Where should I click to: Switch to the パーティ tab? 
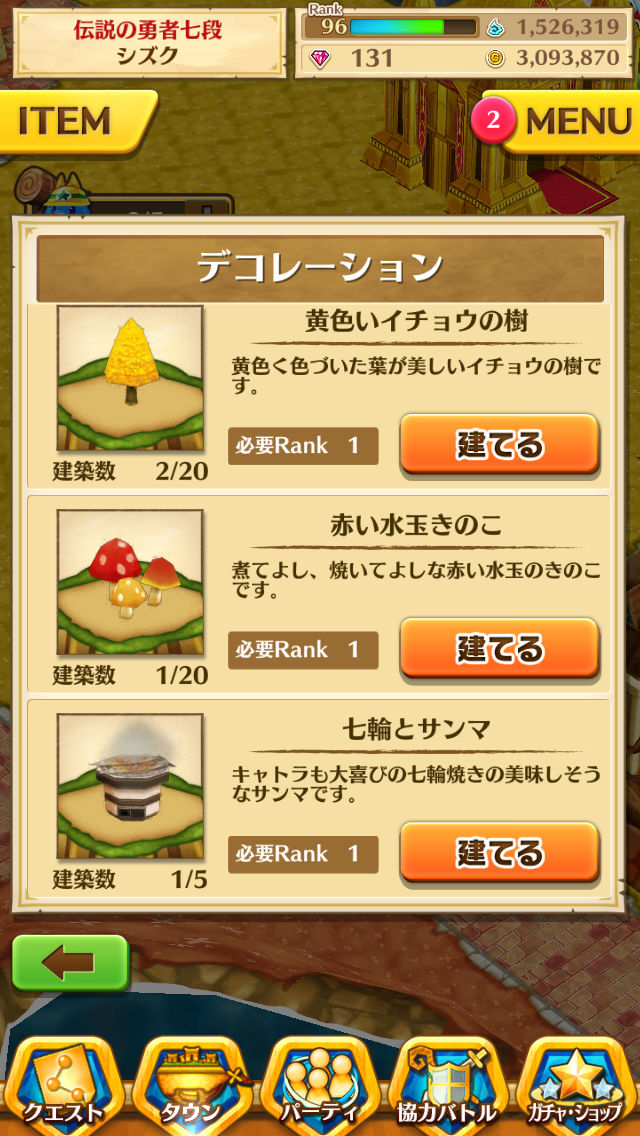(320, 1085)
